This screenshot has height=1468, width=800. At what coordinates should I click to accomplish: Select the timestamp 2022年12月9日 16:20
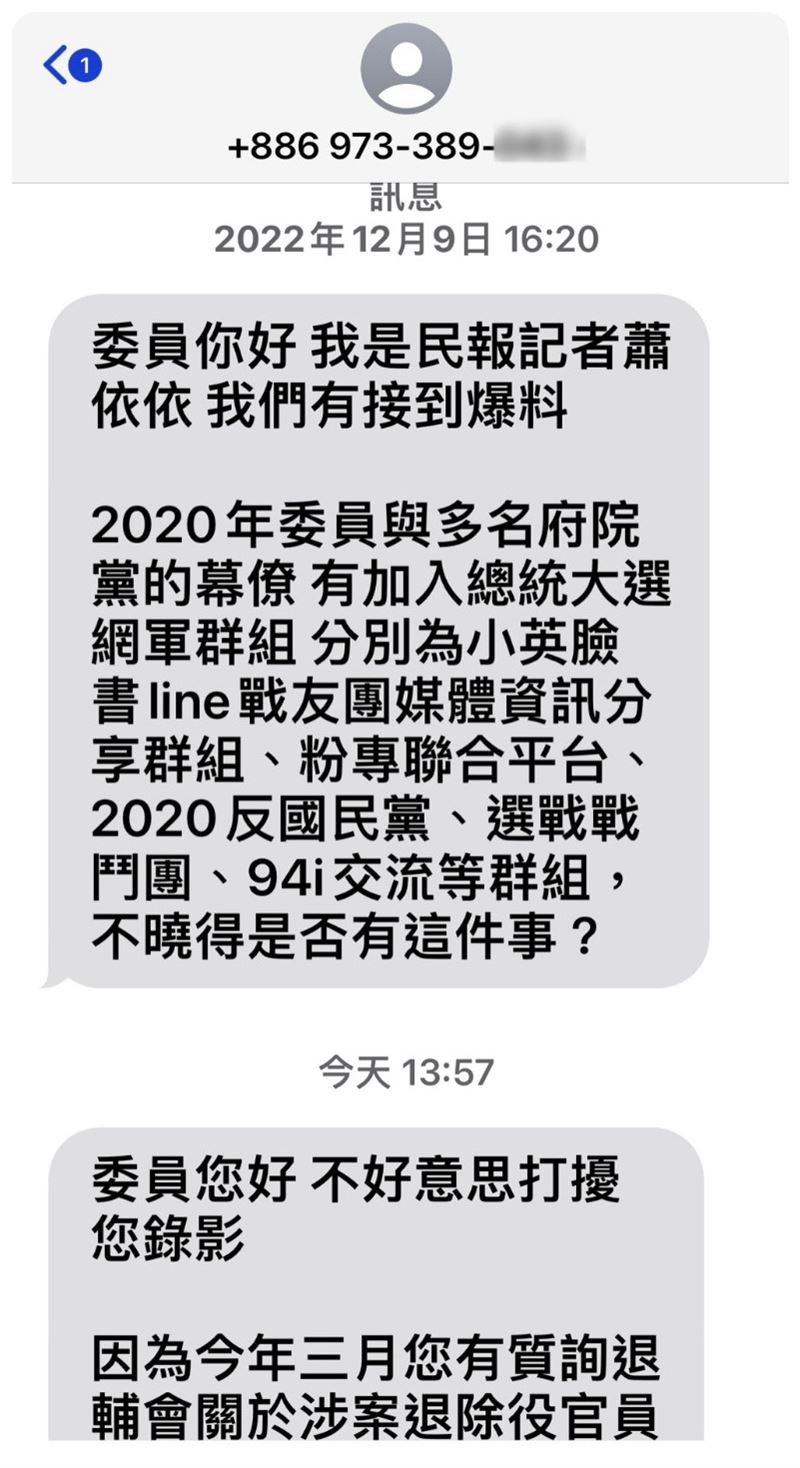pos(400,237)
